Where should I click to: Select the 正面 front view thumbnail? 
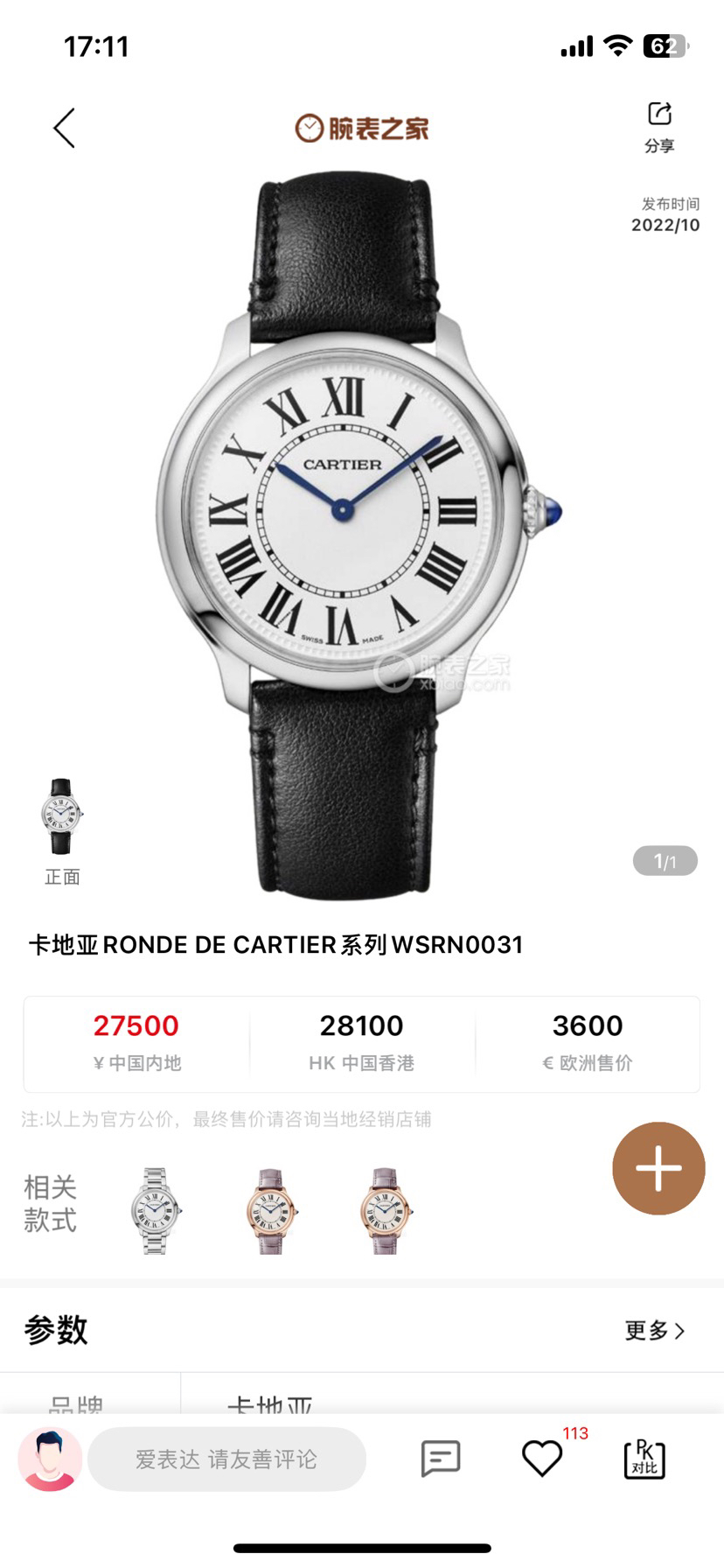tap(62, 817)
